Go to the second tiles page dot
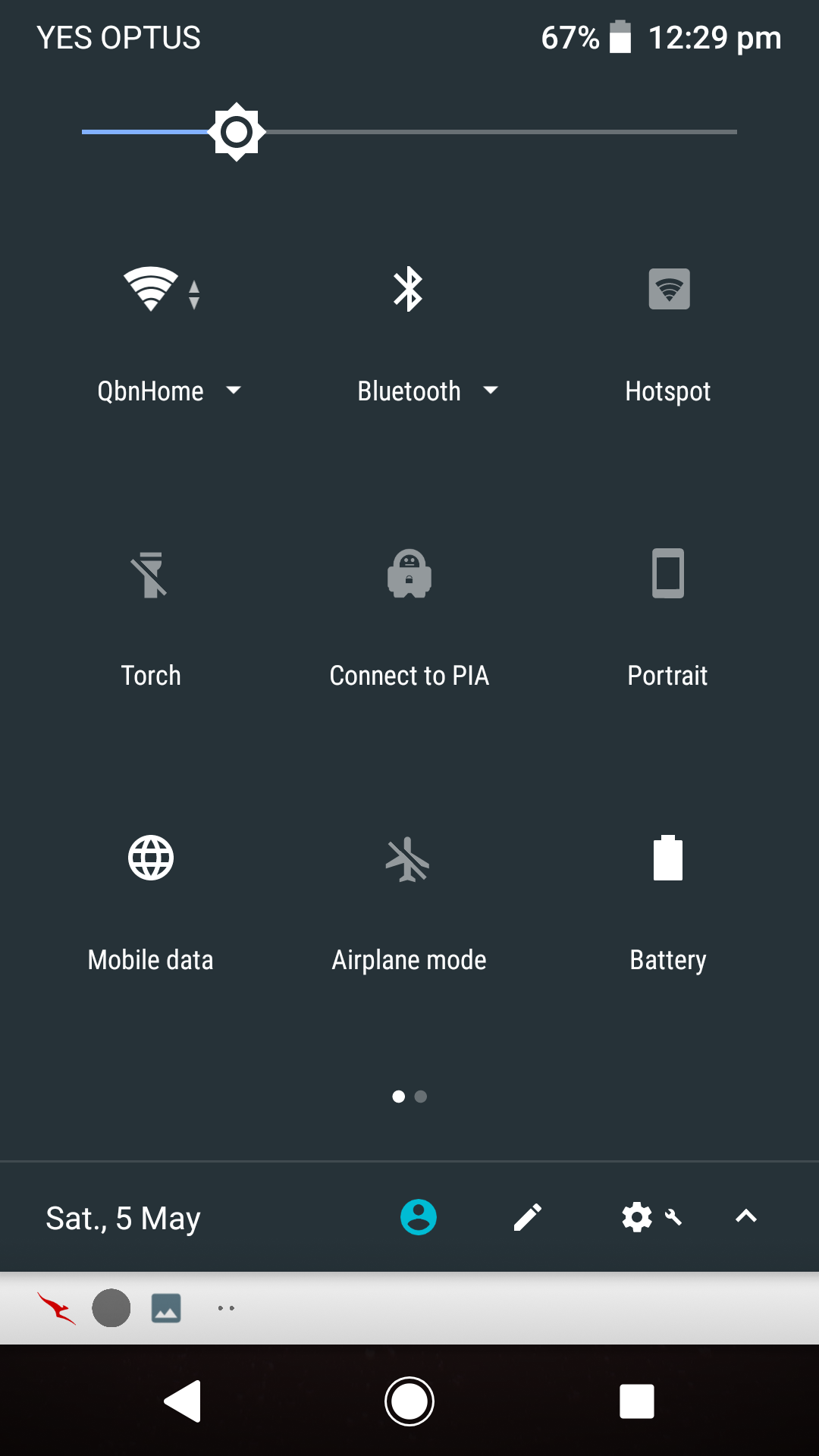819x1456 pixels. [x=421, y=1097]
